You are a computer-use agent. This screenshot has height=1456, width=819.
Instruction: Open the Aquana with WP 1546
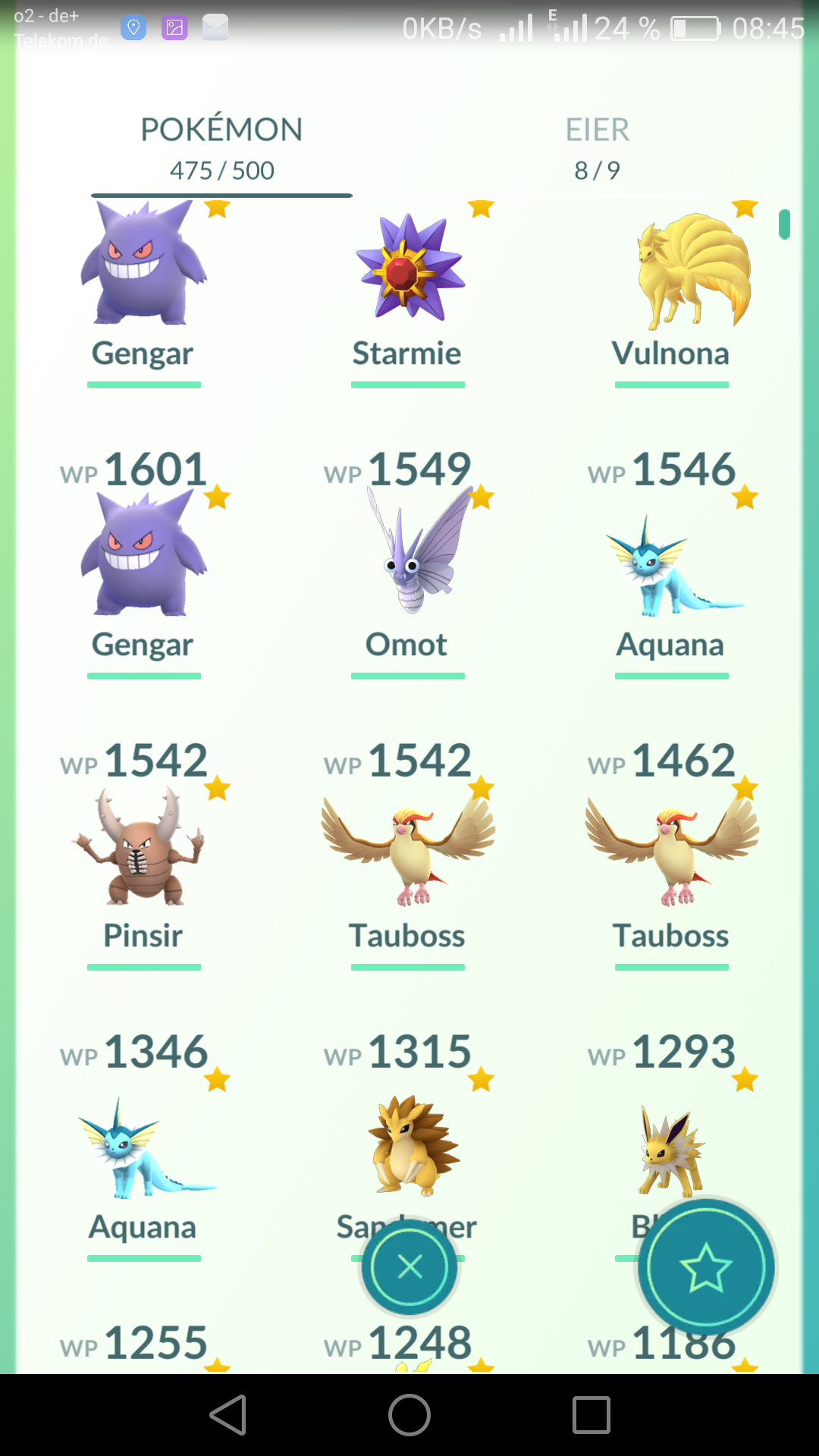point(672,563)
